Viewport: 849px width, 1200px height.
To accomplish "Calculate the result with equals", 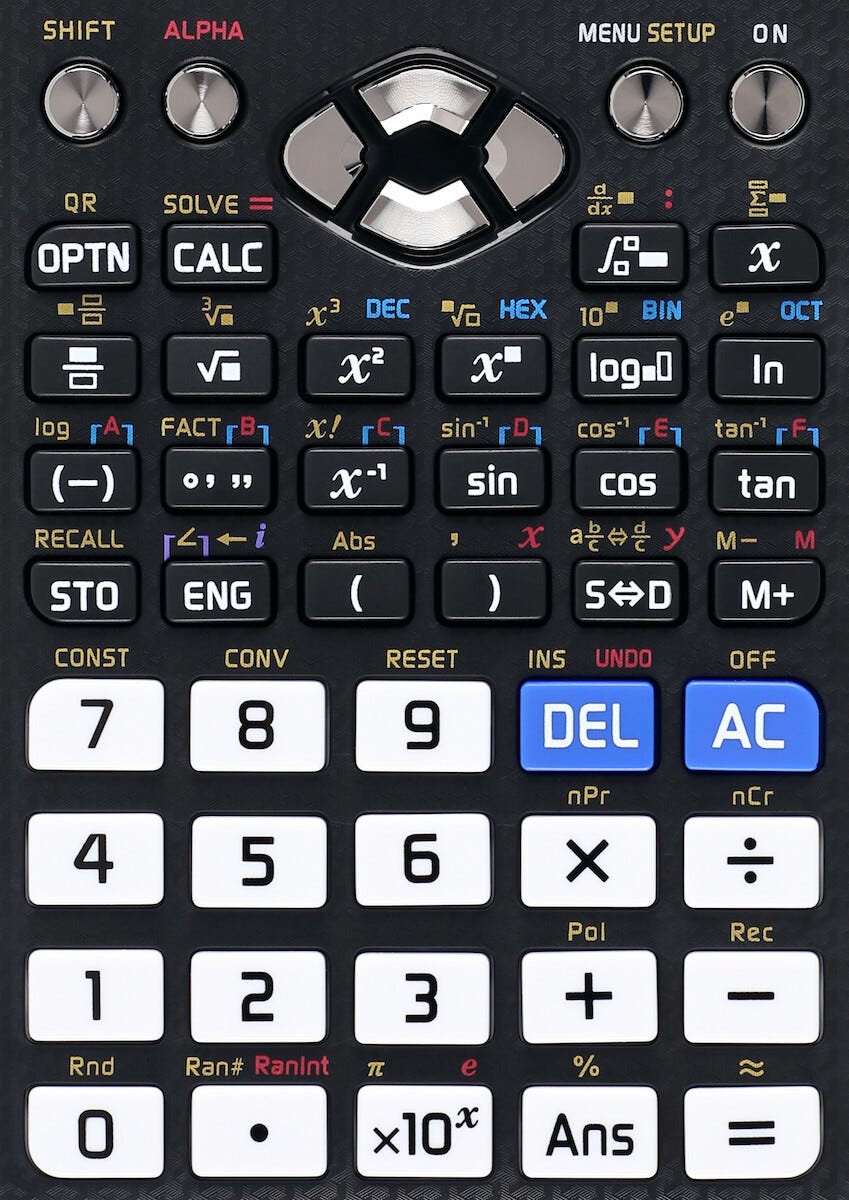I will pos(751,1133).
